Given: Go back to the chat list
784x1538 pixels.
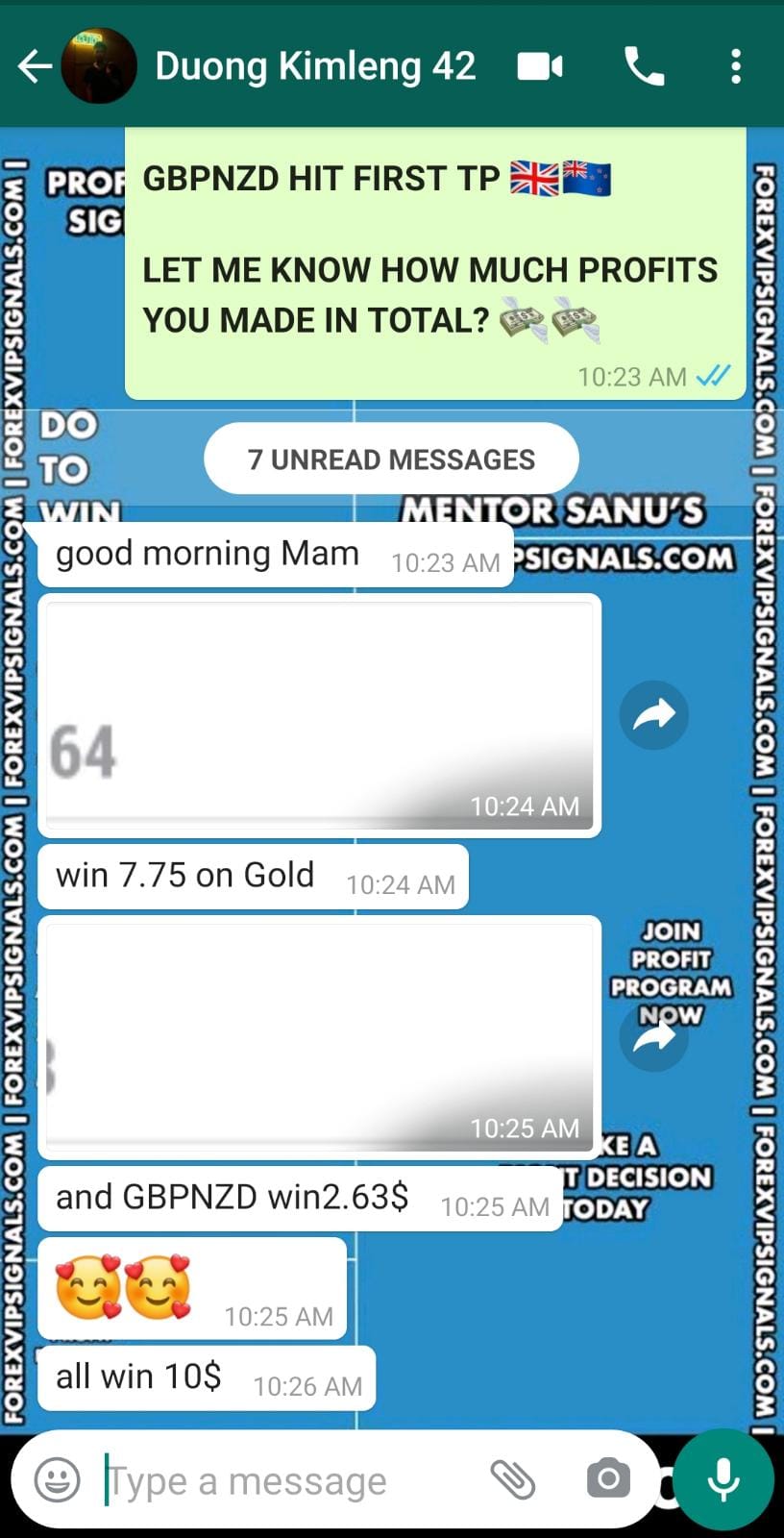Looking at the screenshot, I should coord(35,66).
